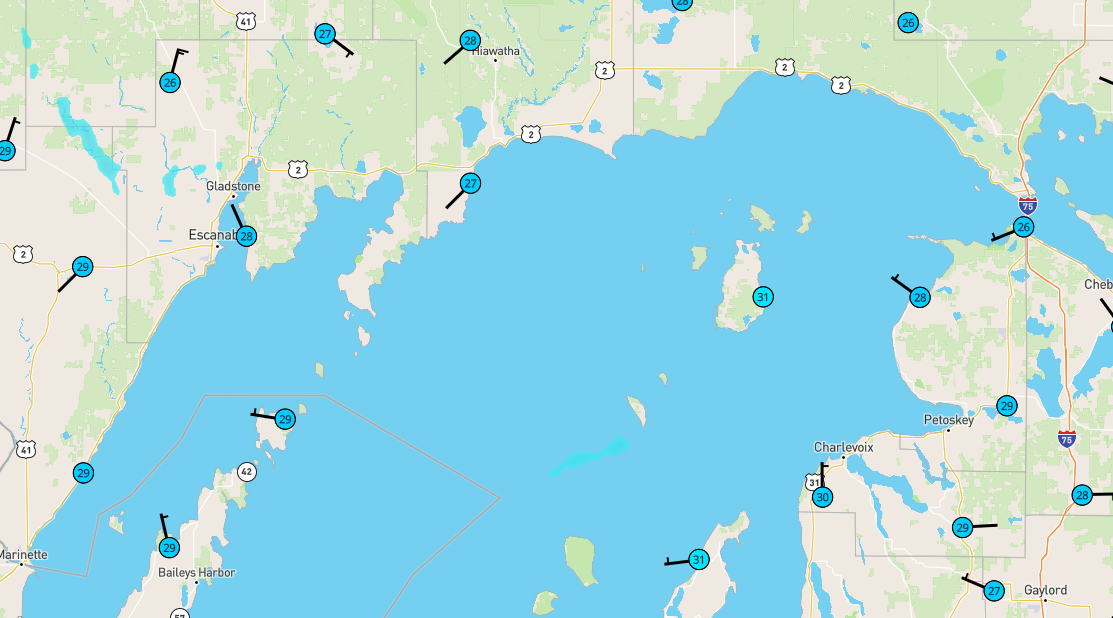Tap the 28 marker beside Hiawatha
The height and width of the screenshot is (618, 1113).
coord(470,41)
